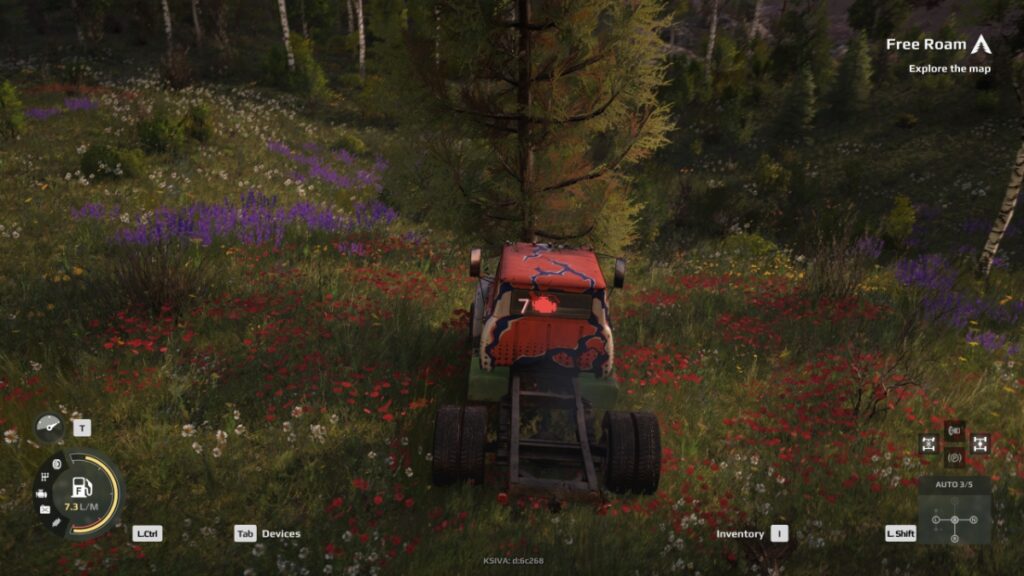Tap the T key prompt near the gauge
This screenshot has height=576, width=1024.
click(82, 427)
